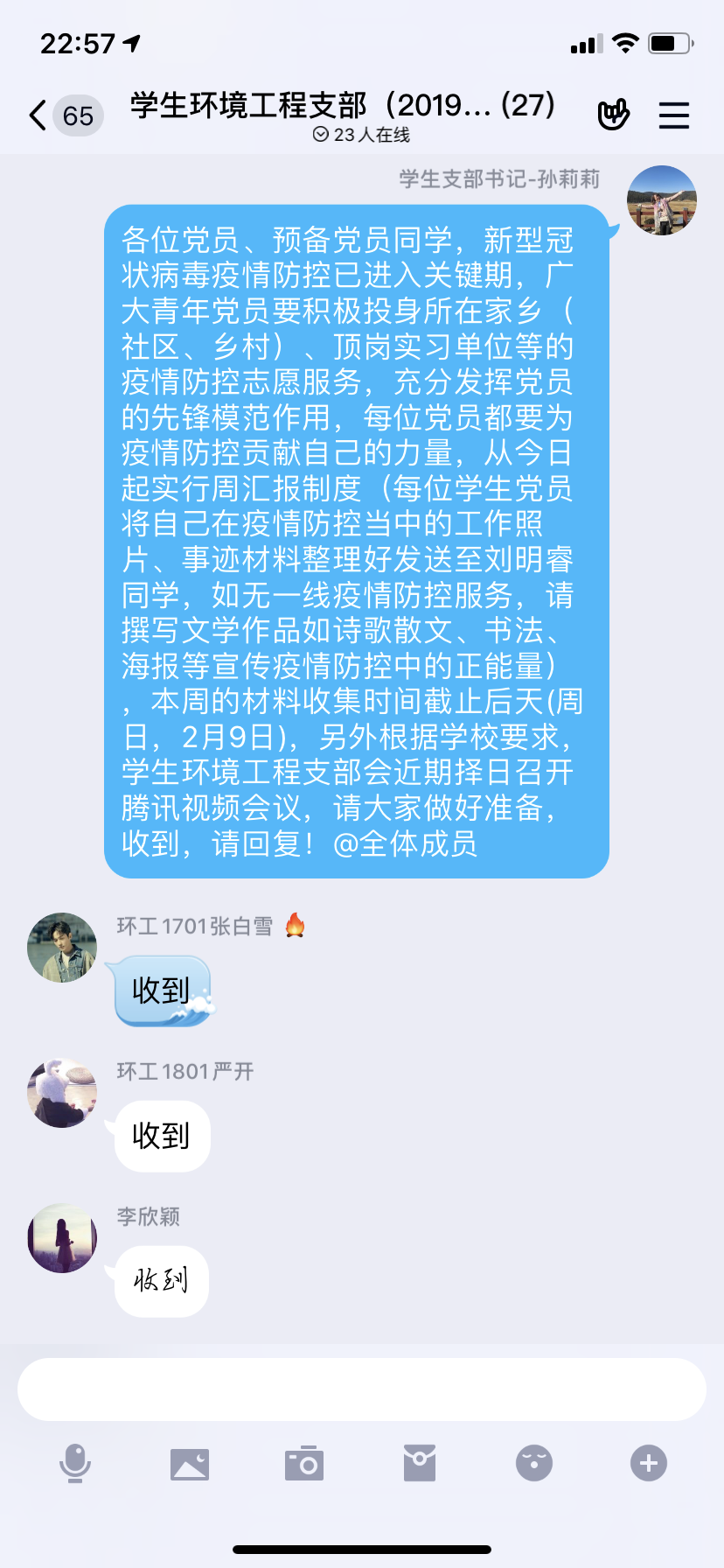Screen dimensions: 724x1568
Task: Open 严开's profile avatar
Action: pyautogui.click(x=62, y=1093)
